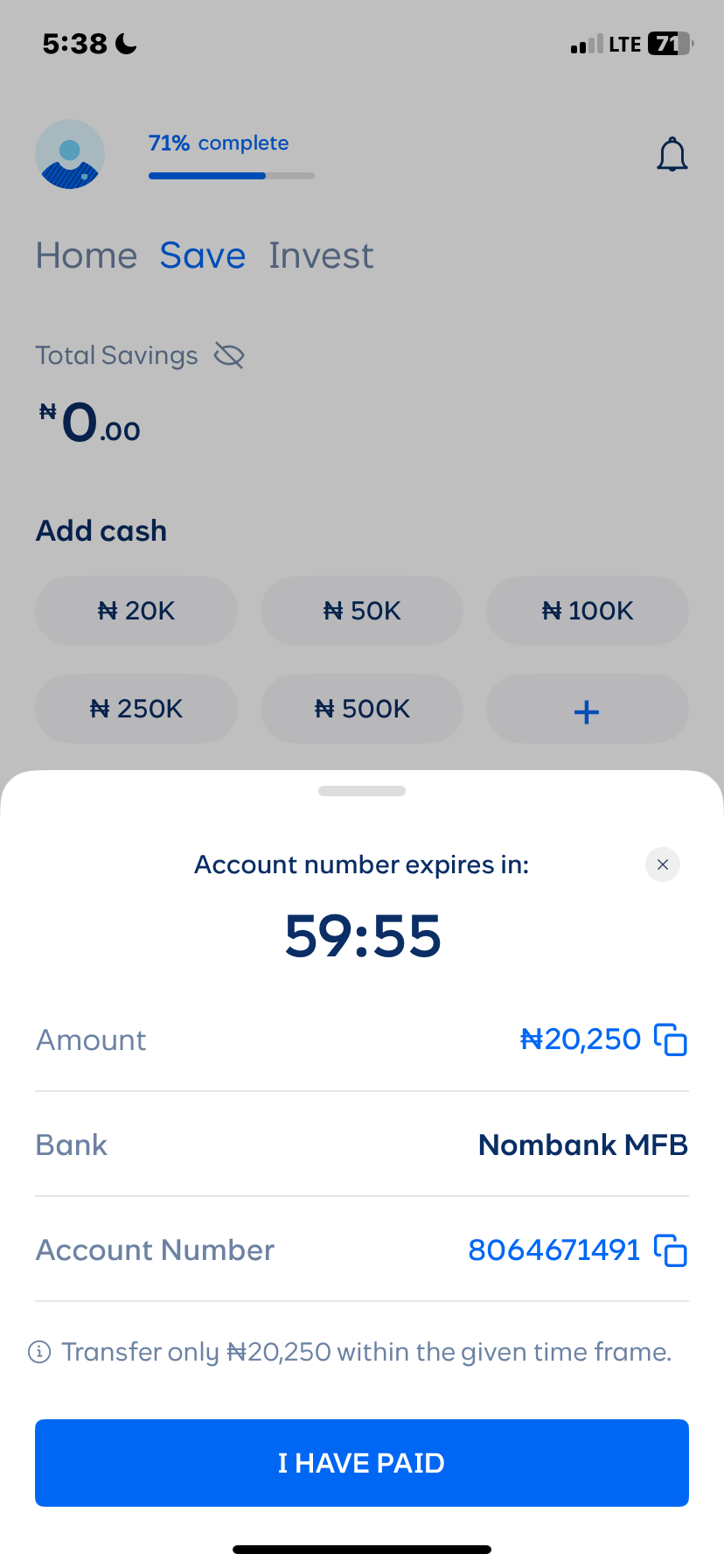This screenshot has width=724, height=1568.
Task: Switch to the Home tab
Action: coord(86,255)
